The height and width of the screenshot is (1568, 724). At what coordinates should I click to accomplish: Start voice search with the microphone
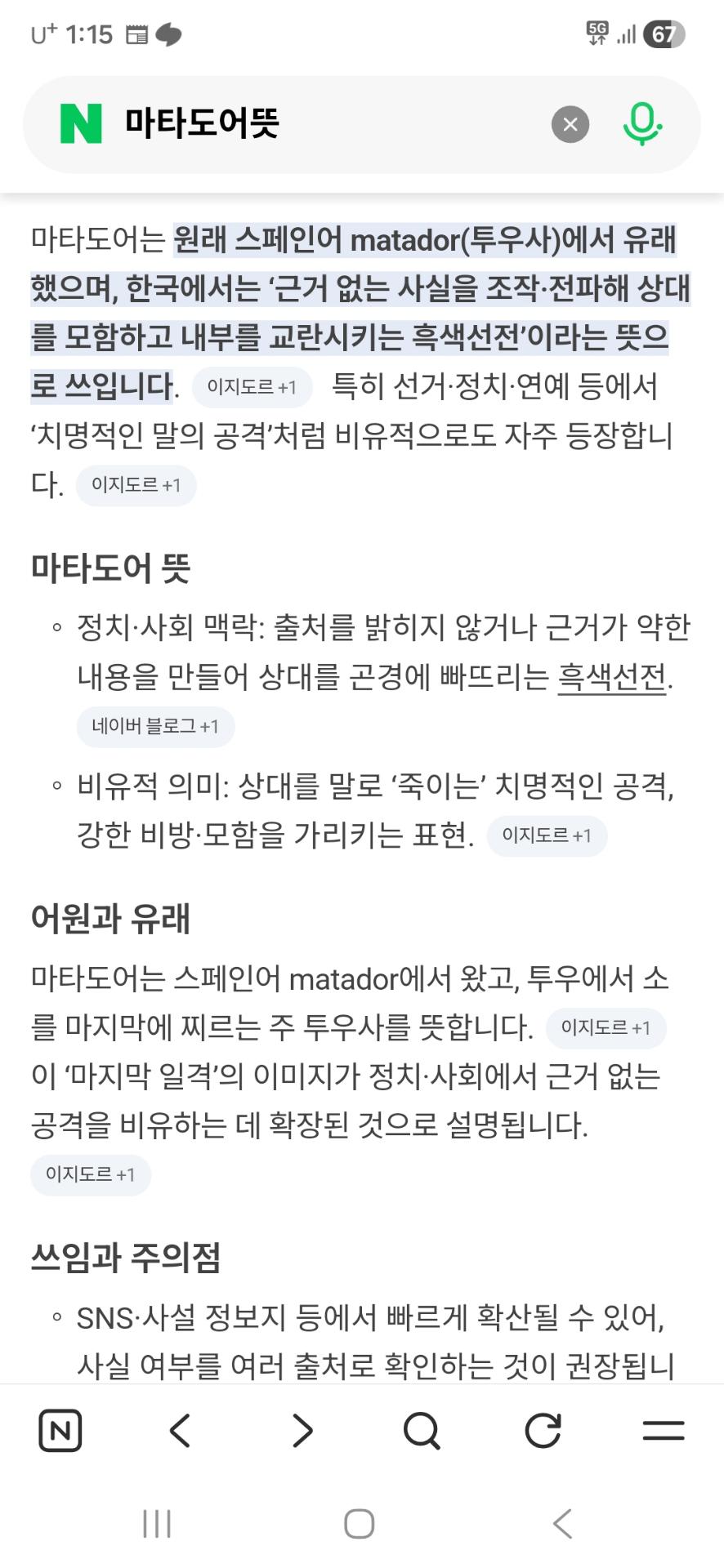tap(642, 124)
